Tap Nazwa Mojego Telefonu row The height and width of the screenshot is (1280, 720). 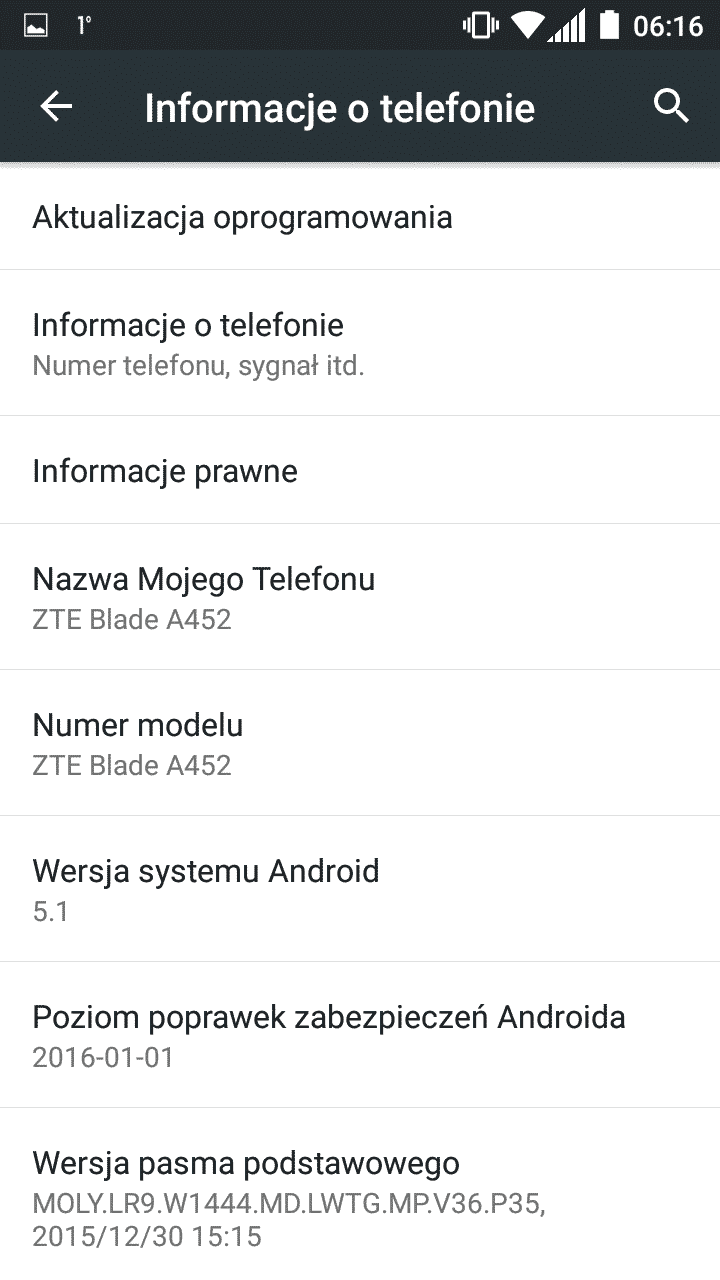tap(360, 597)
